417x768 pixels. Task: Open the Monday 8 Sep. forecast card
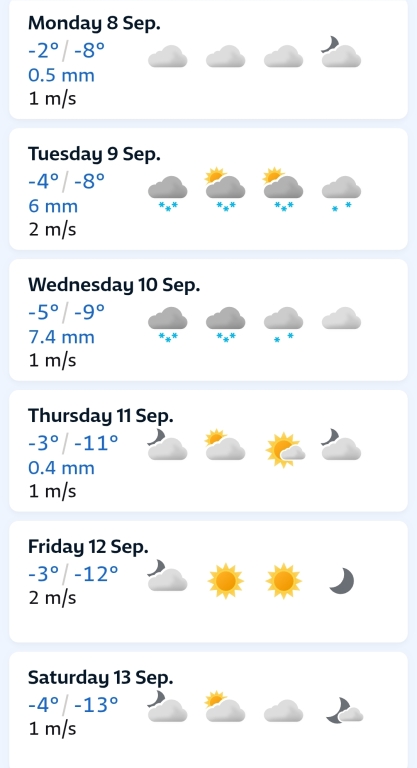point(208,59)
